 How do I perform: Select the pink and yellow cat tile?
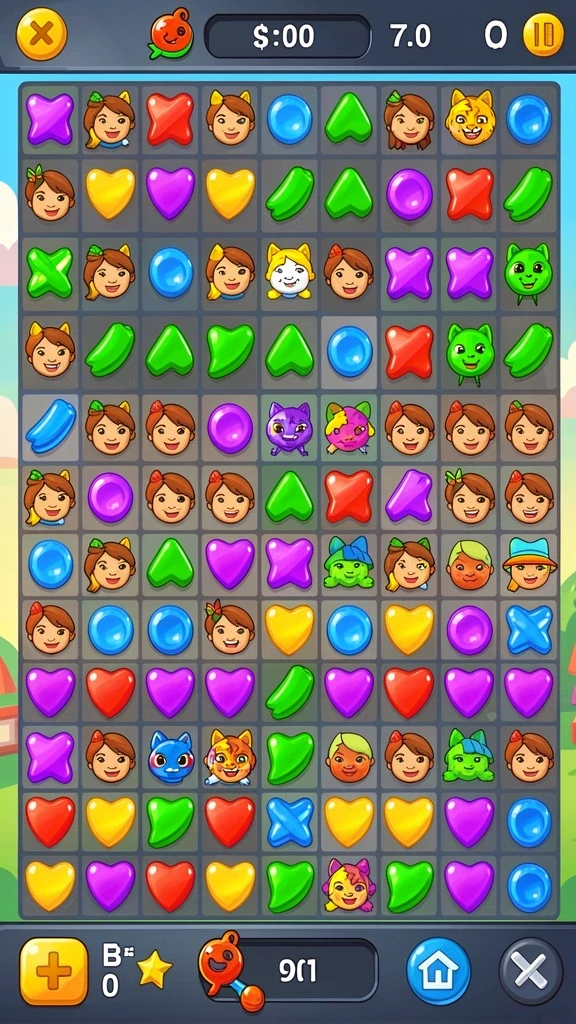coord(349,428)
